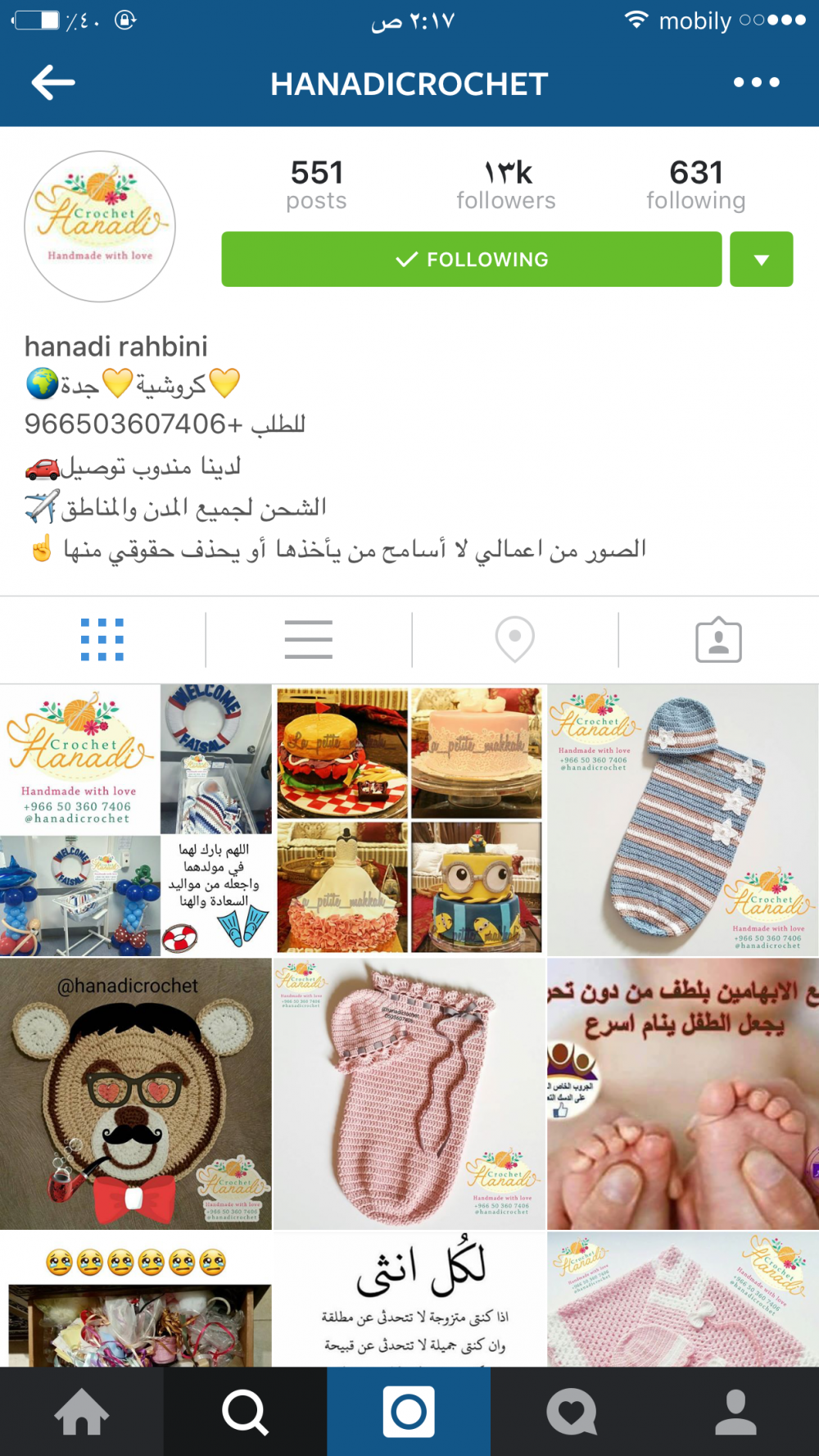Open the Search and explore tab
The width and height of the screenshot is (819, 1456).
point(245,1412)
